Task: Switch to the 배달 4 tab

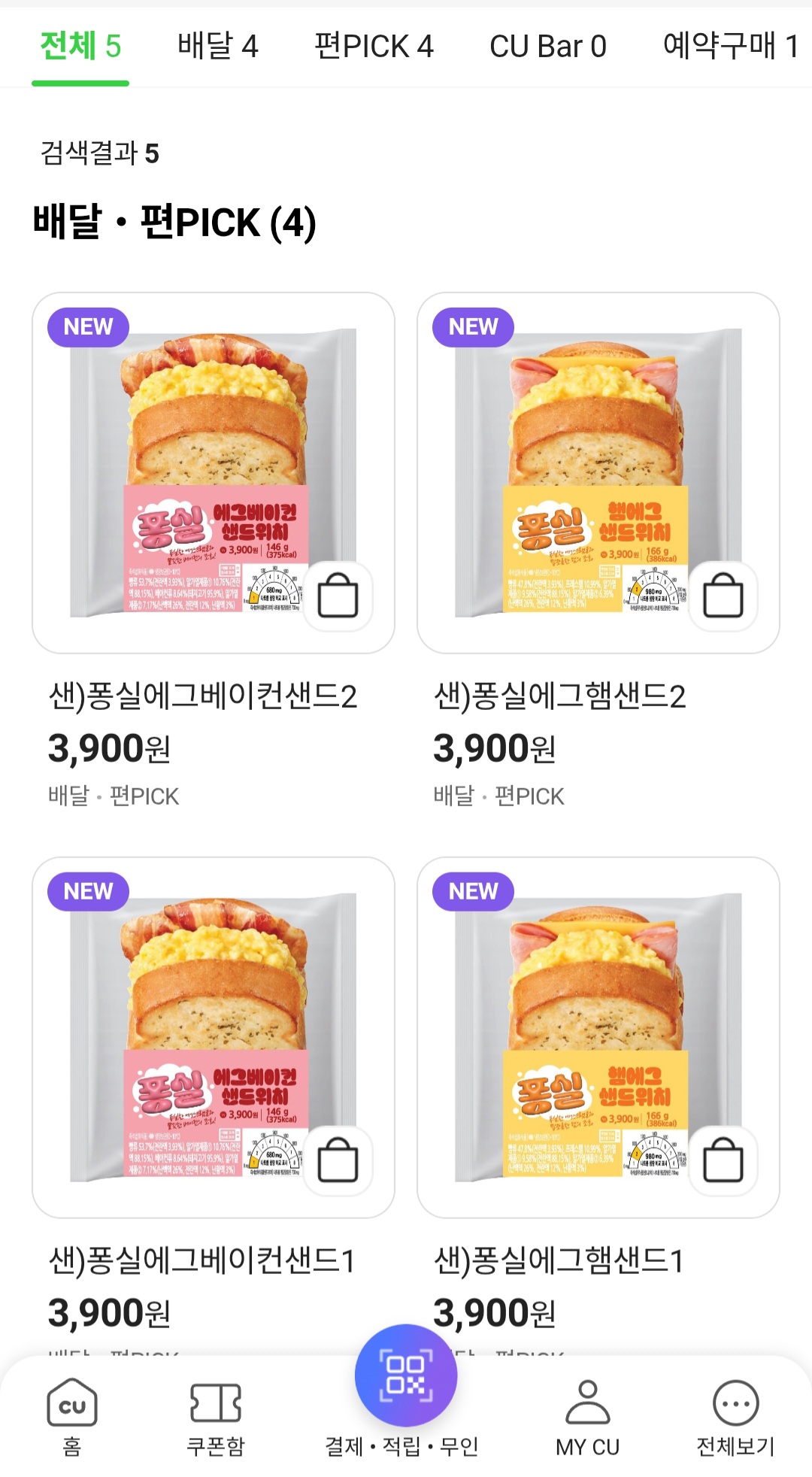Action: coord(217,47)
